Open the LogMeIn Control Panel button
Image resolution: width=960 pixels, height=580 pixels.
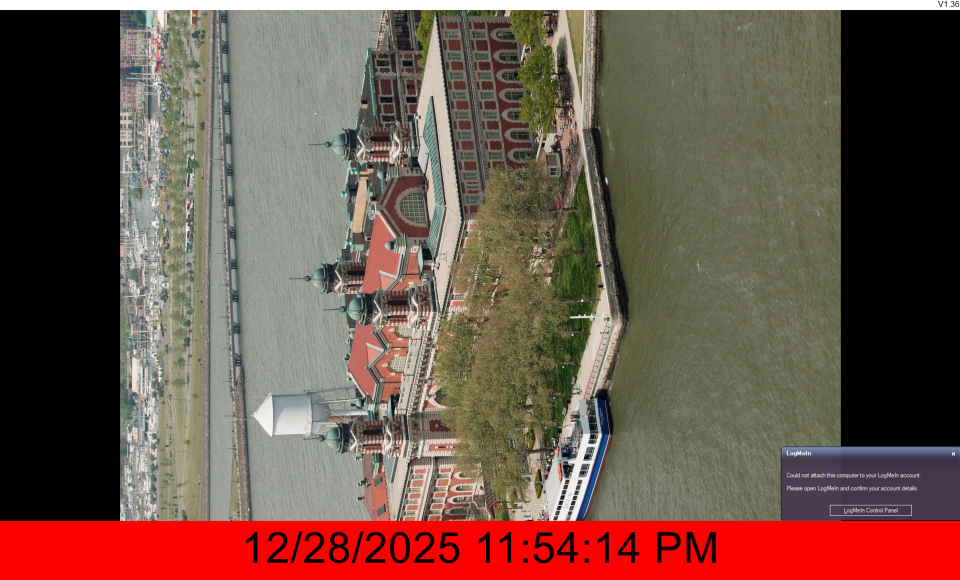tap(870, 510)
